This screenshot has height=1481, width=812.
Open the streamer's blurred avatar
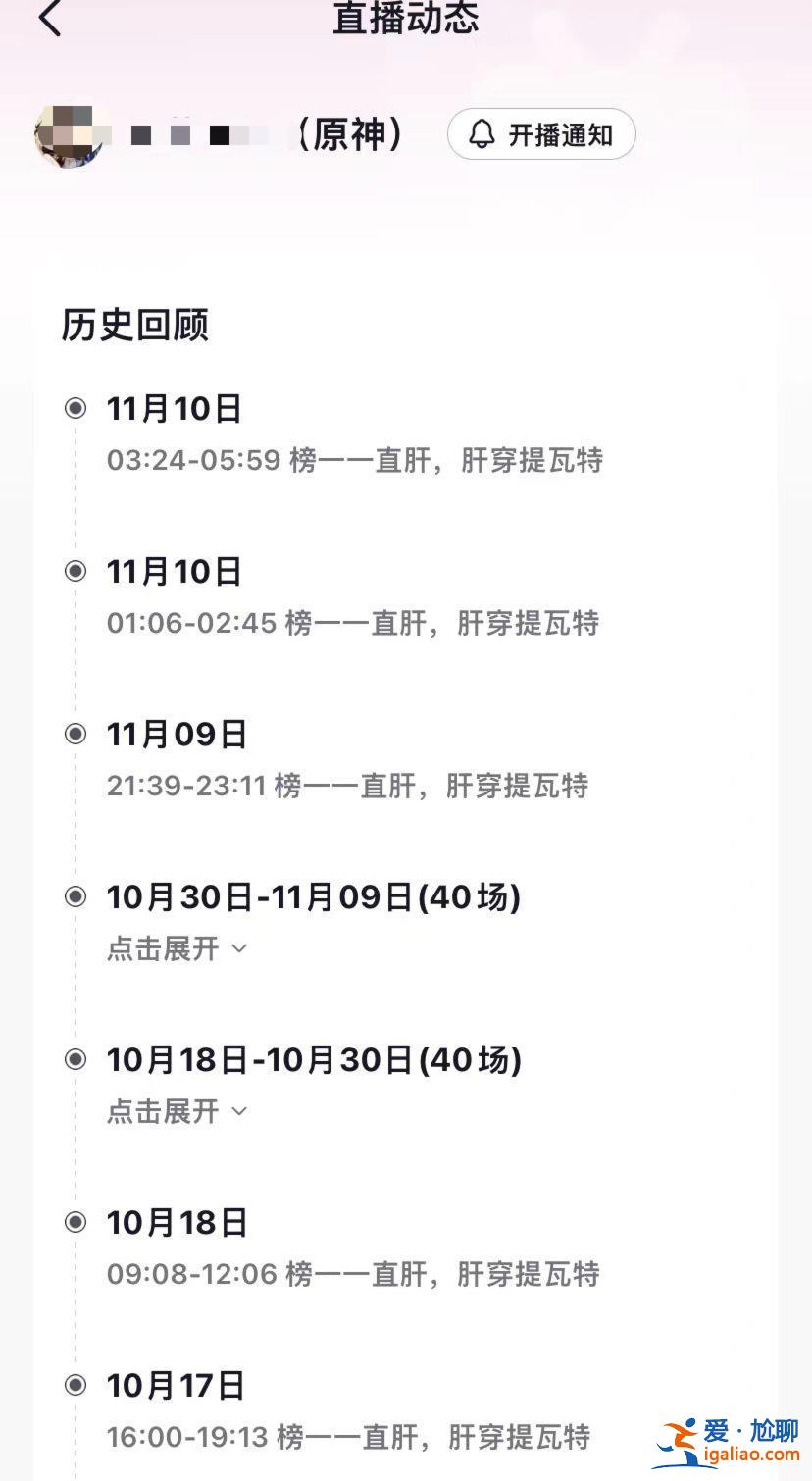(70, 135)
